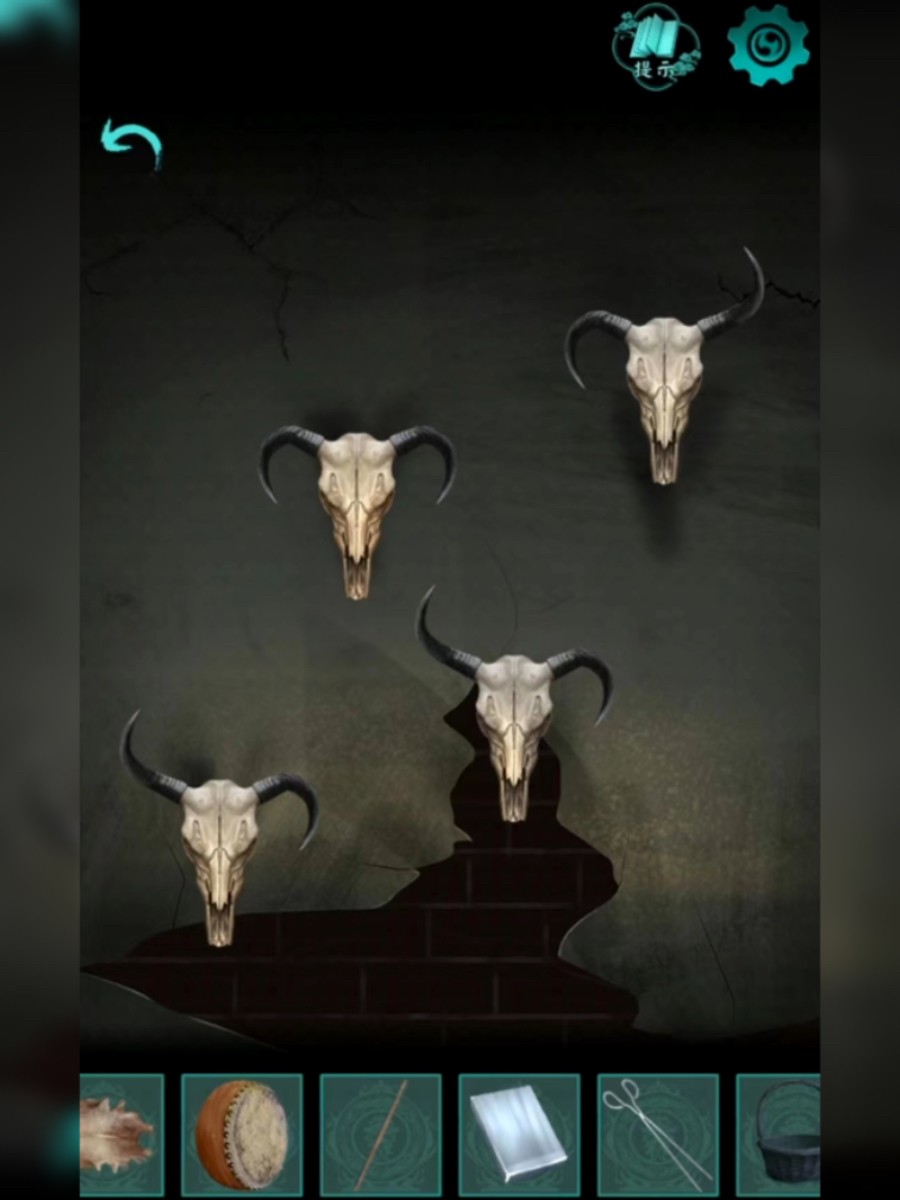The height and width of the screenshot is (1200, 900).
Task: Select the drum in inventory
Action: [241, 1134]
